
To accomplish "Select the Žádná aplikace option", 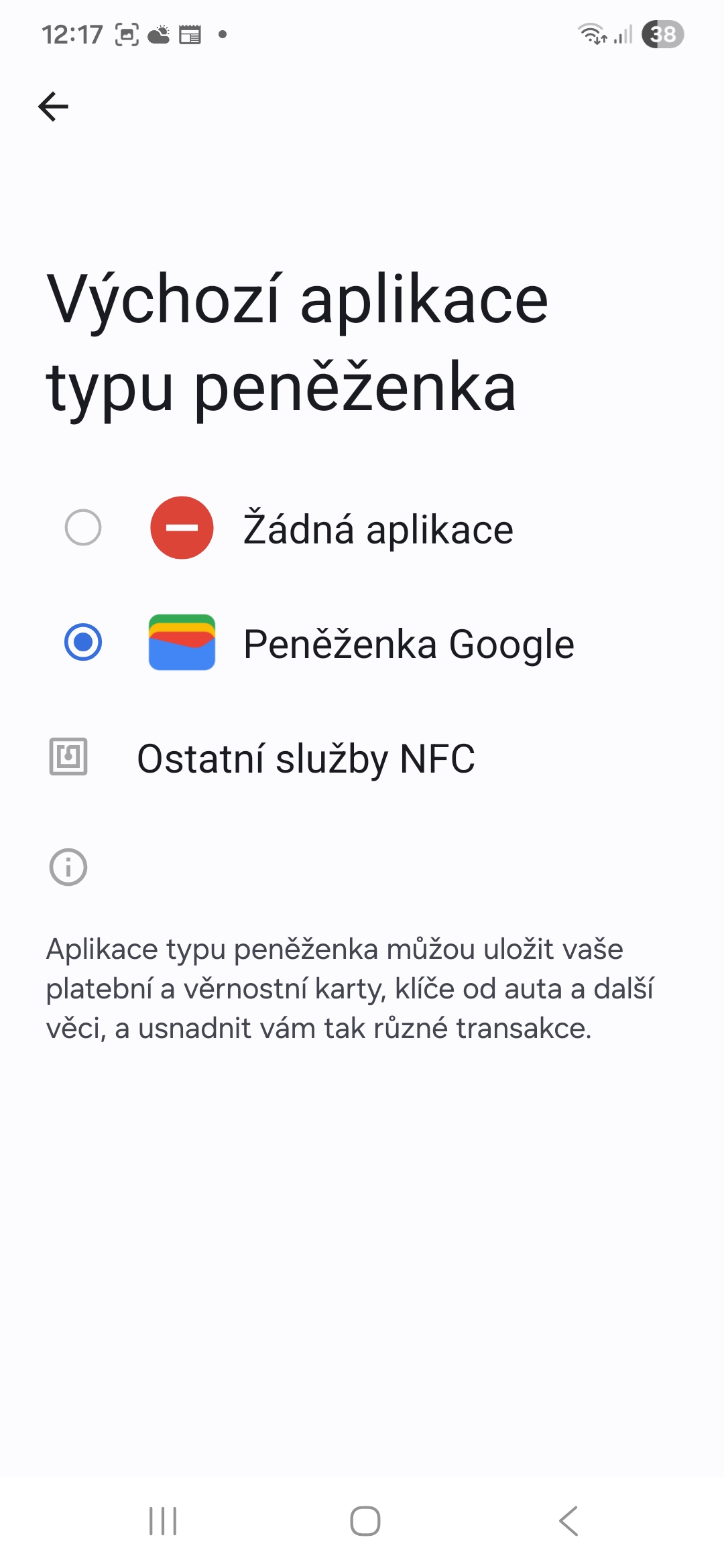I will (83, 528).
